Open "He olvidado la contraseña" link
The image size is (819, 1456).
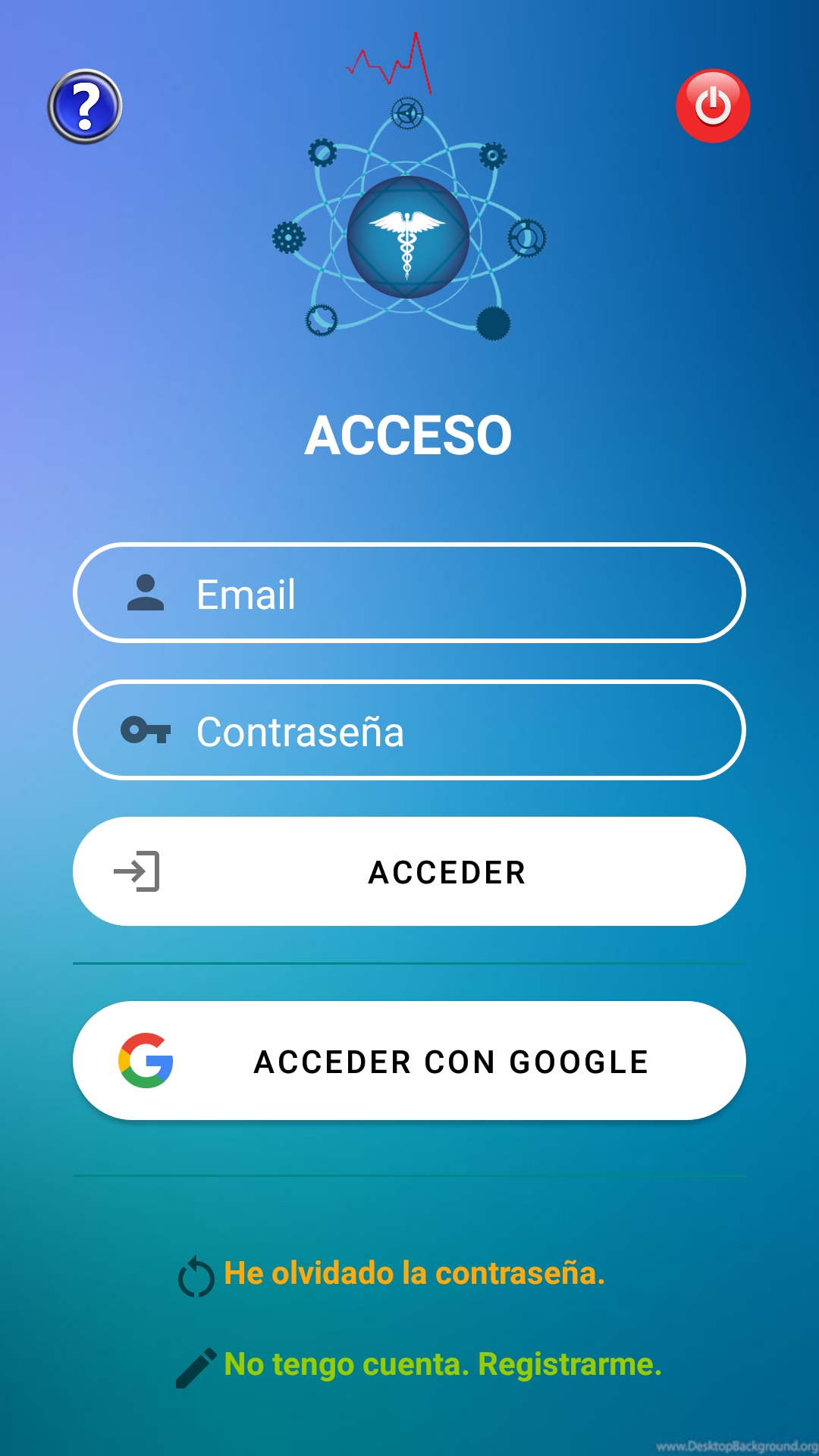pyautogui.click(x=414, y=1273)
